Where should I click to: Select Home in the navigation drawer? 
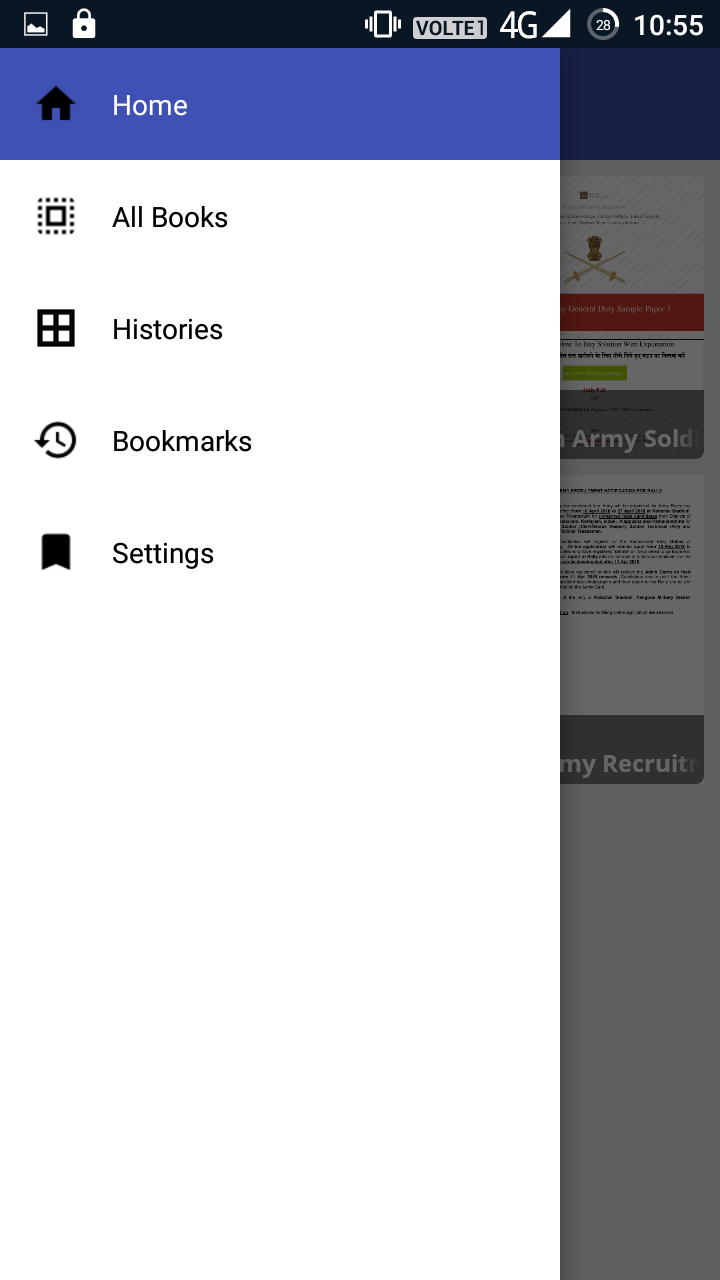[150, 104]
